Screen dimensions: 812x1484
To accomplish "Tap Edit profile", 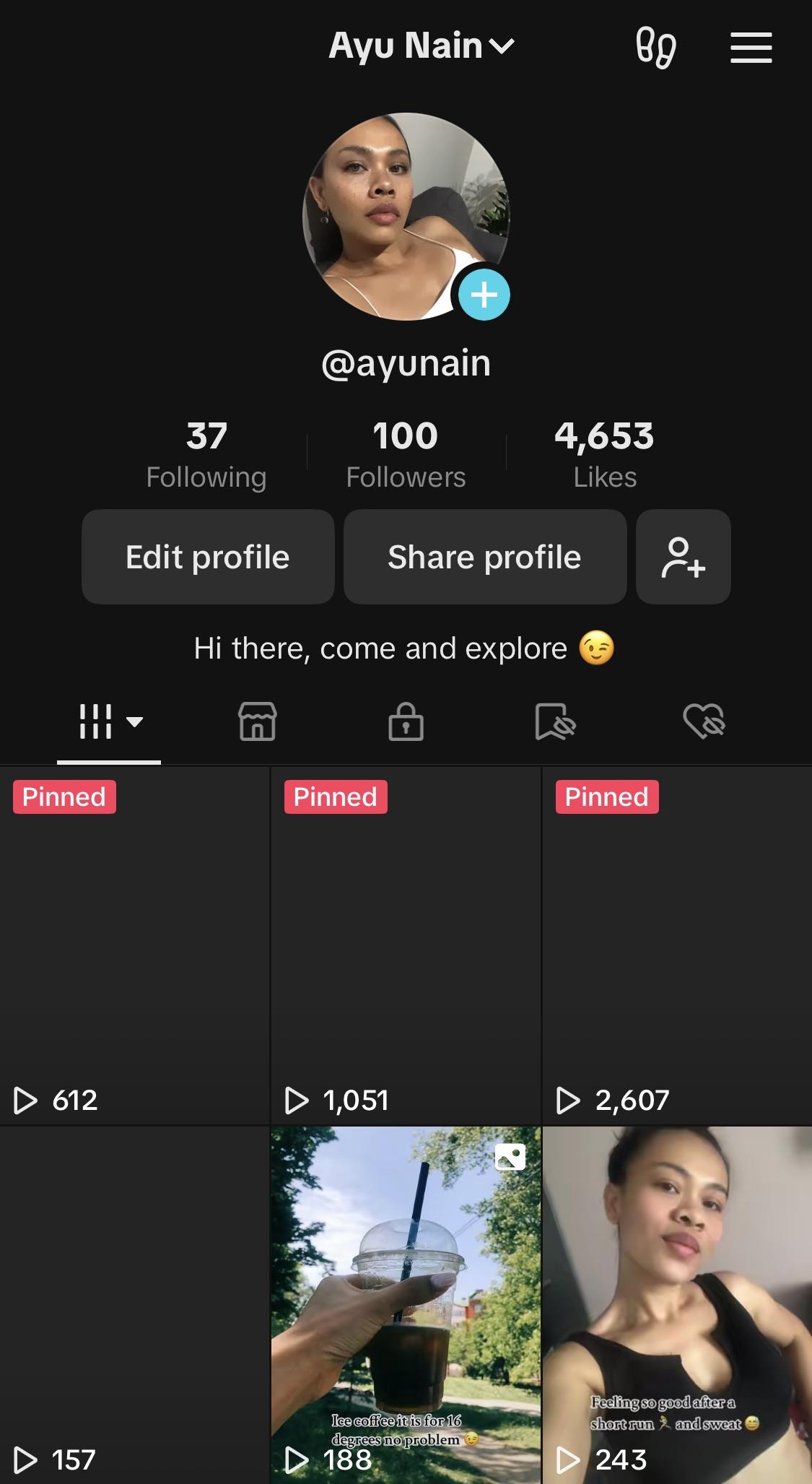I will click(x=208, y=557).
